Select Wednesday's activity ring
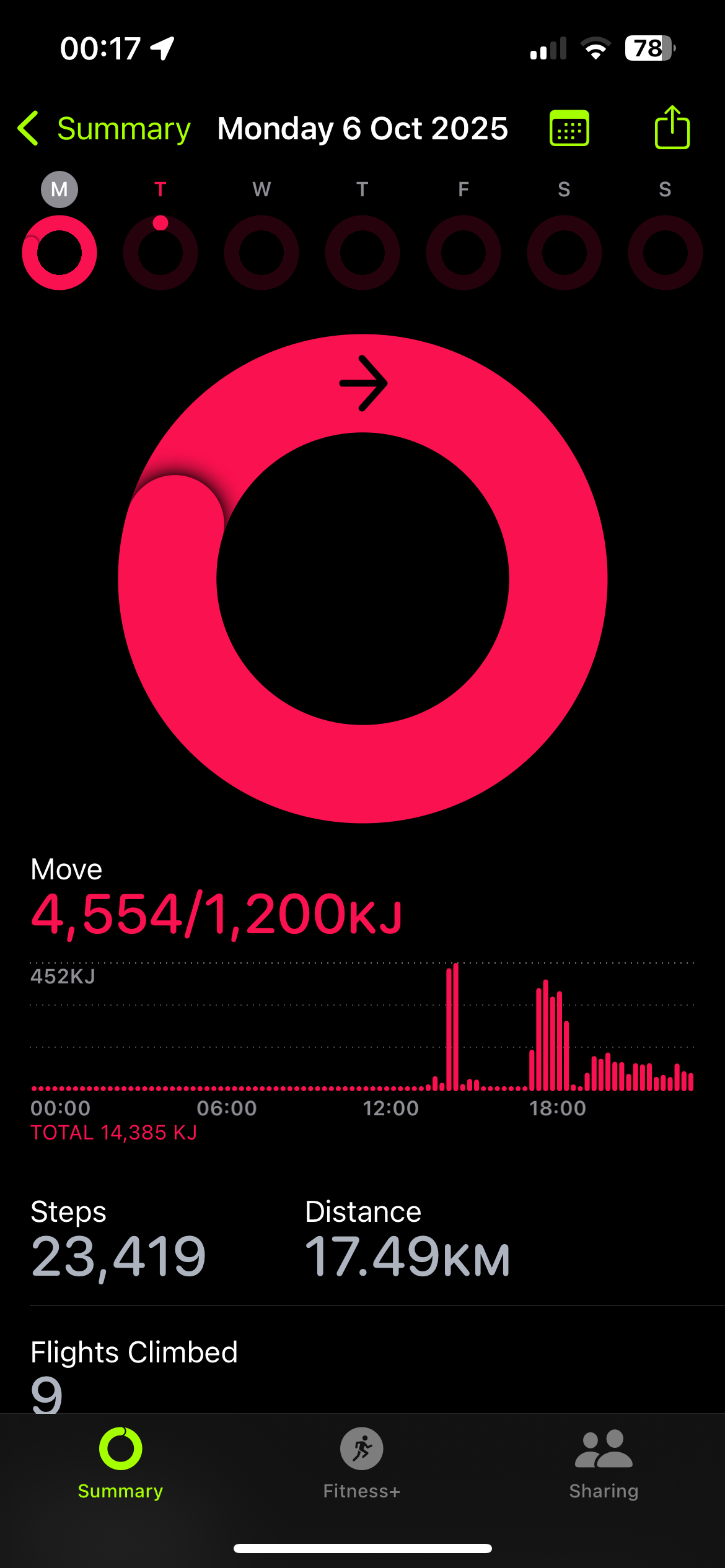The height and width of the screenshot is (1568, 725). [261, 252]
